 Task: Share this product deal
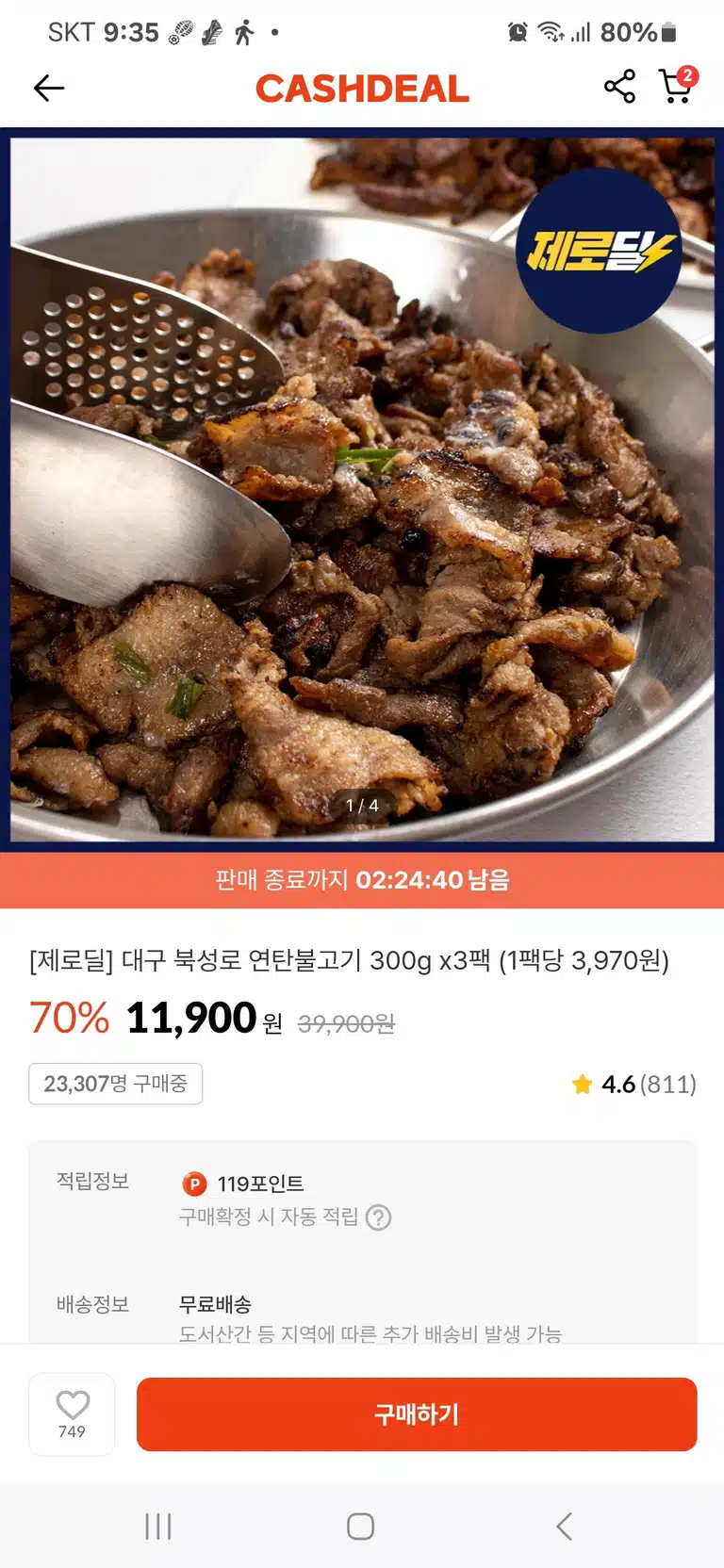click(x=619, y=87)
